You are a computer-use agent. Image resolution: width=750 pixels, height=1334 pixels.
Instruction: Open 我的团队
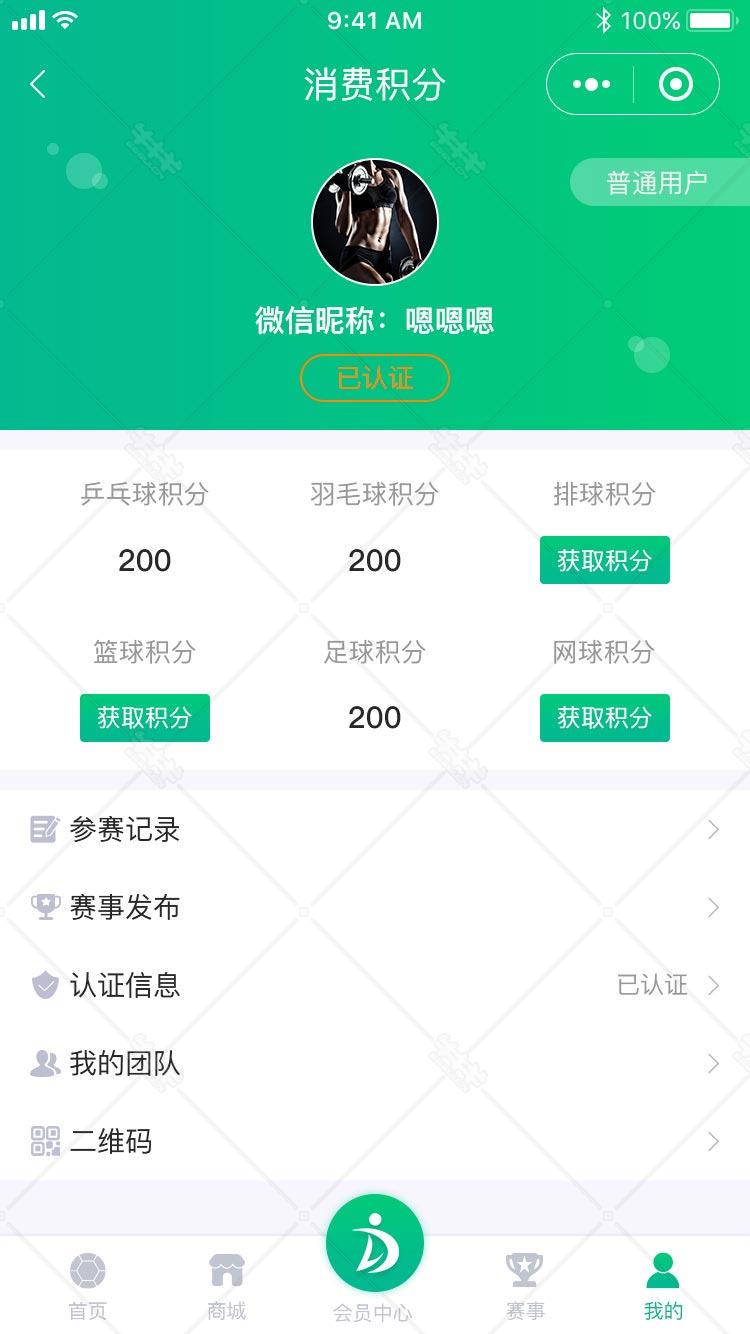375,1063
